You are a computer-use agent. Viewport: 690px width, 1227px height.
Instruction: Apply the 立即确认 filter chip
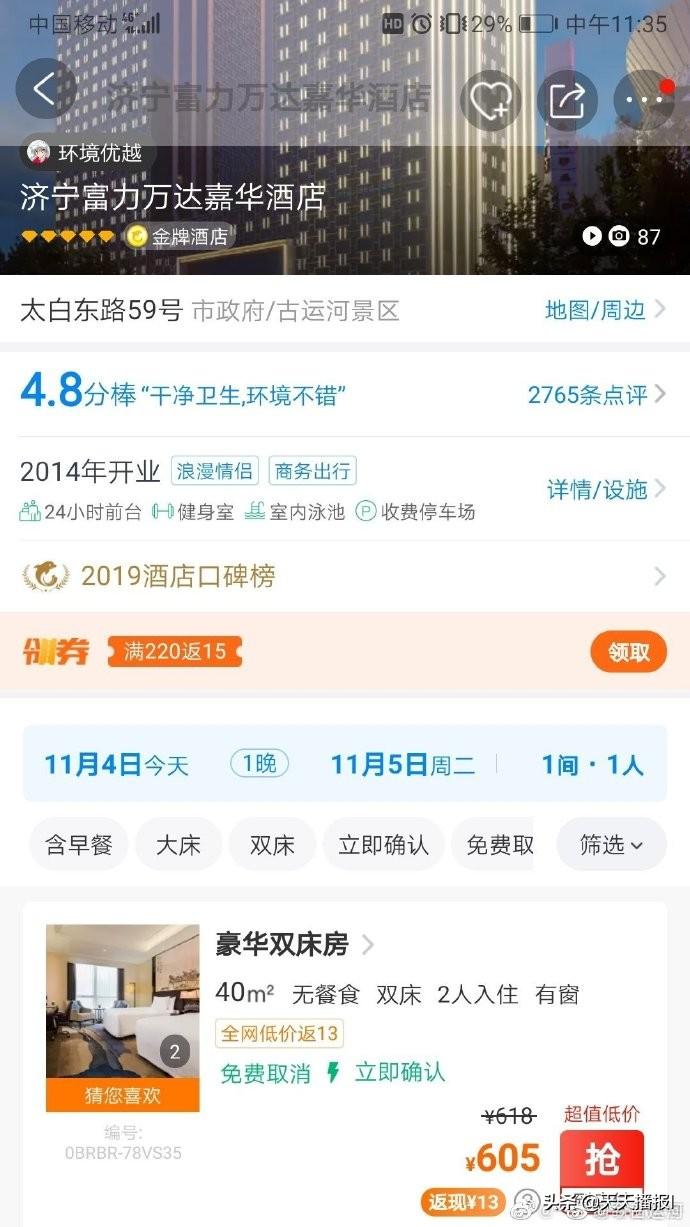(x=383, y=844)
